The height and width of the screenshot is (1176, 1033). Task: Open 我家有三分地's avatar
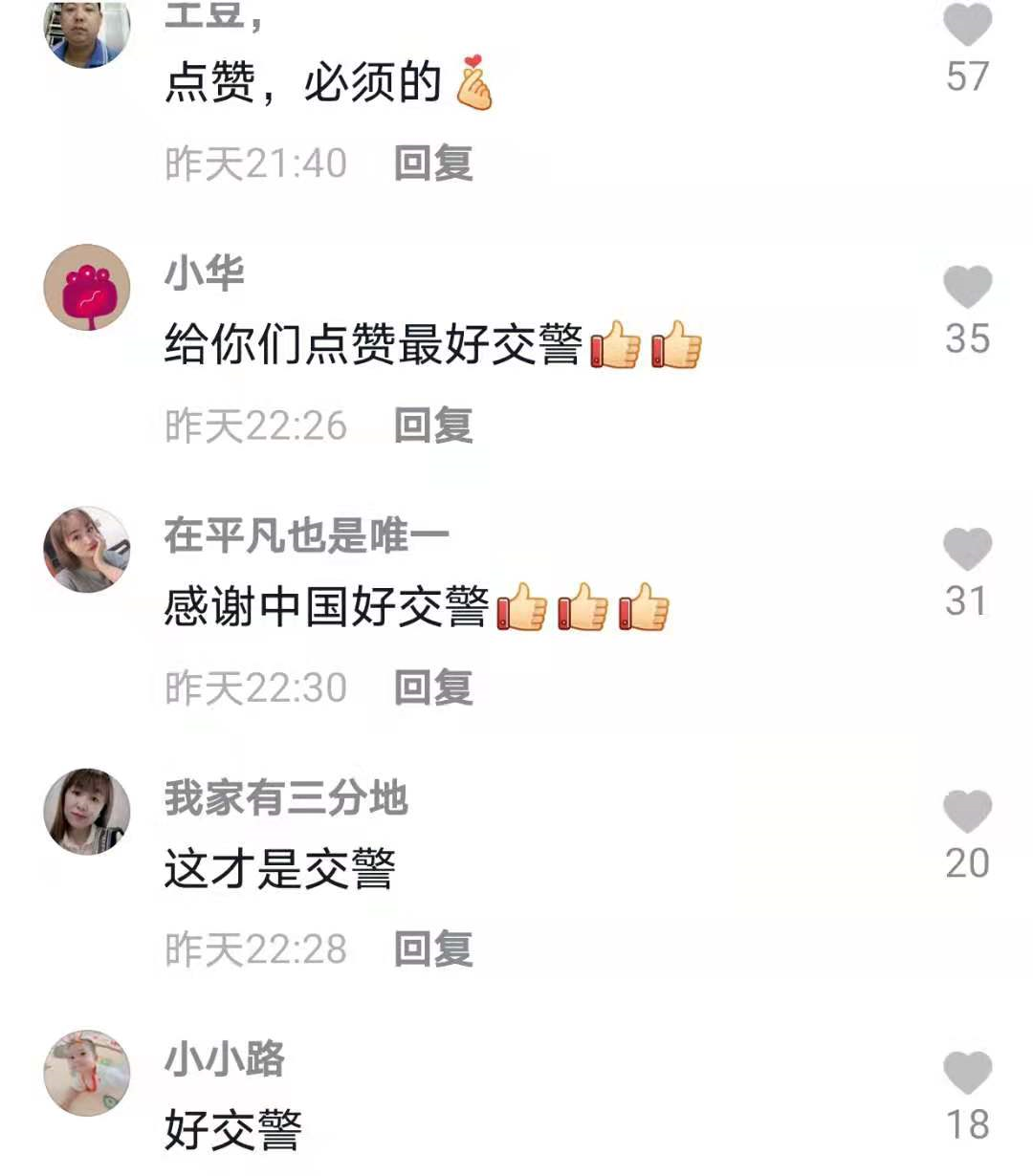(x=87, y=811)
